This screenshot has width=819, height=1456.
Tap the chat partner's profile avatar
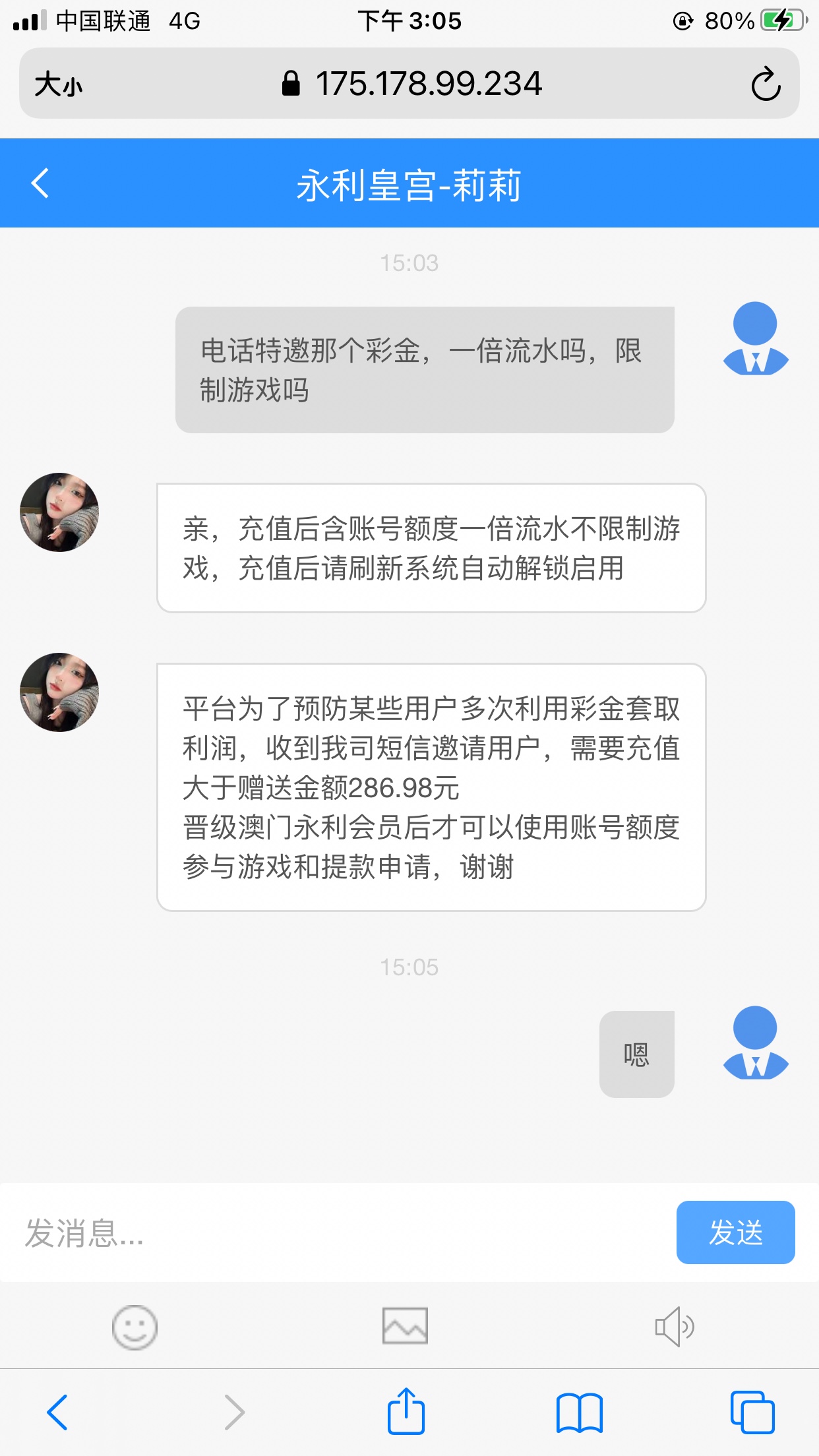[x=59, y=512]
